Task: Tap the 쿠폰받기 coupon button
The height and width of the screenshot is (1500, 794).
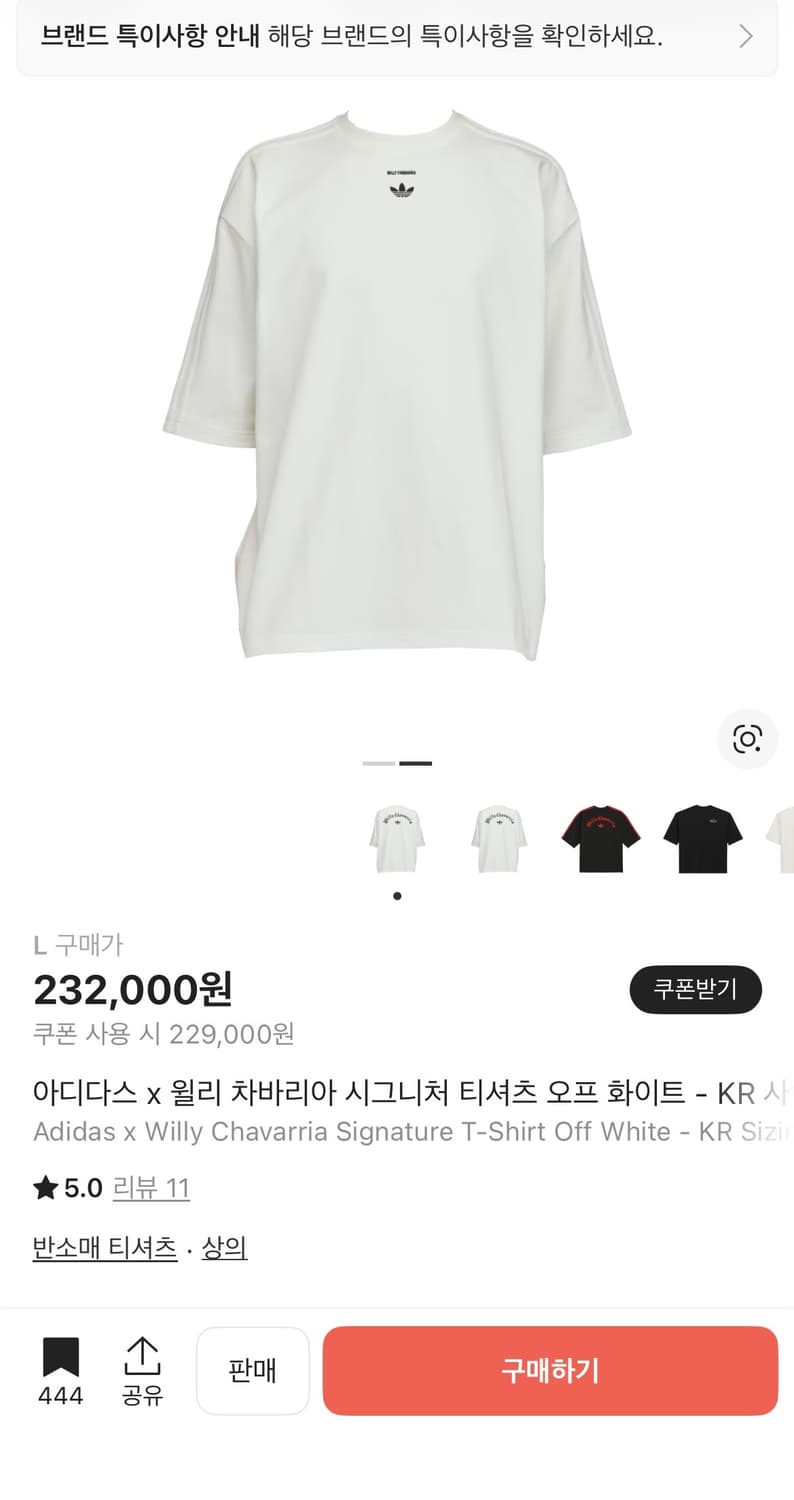Action: coord(696,990)
